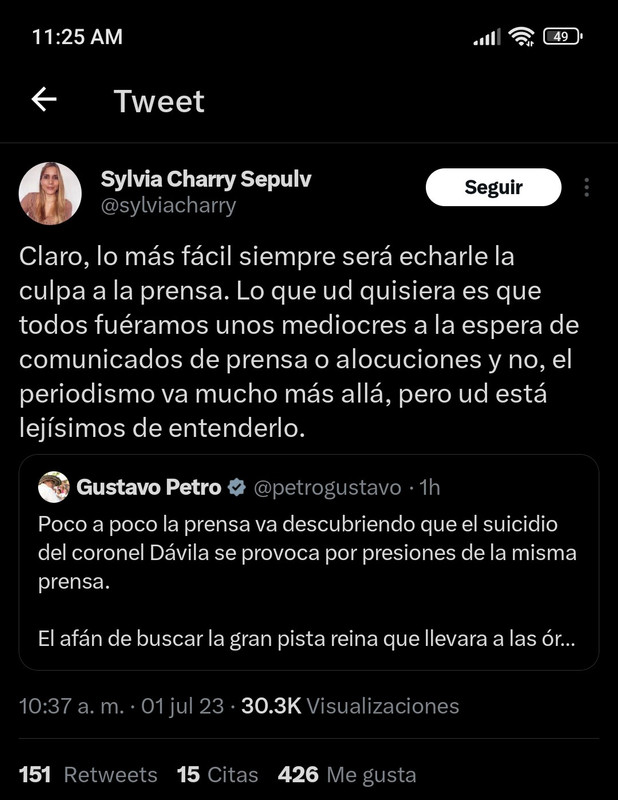See the 15 Citas quote tweets
The image size is (618, 800).
(x=217, y=774)
